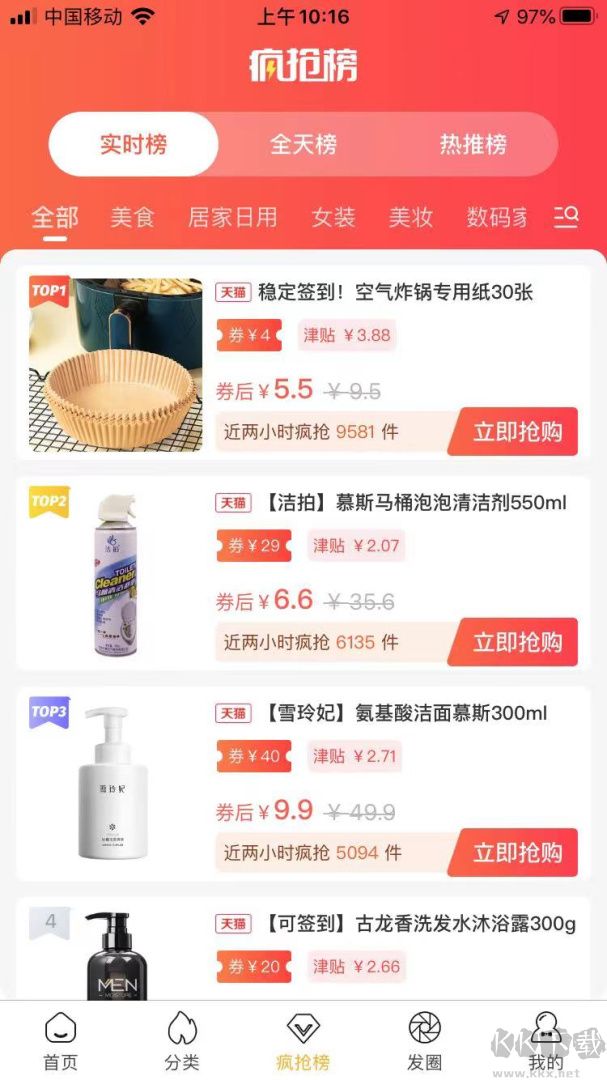Go to the 我的 profile tab
The width and height of the screenshot is (607, 1080).
[546, 1040]
